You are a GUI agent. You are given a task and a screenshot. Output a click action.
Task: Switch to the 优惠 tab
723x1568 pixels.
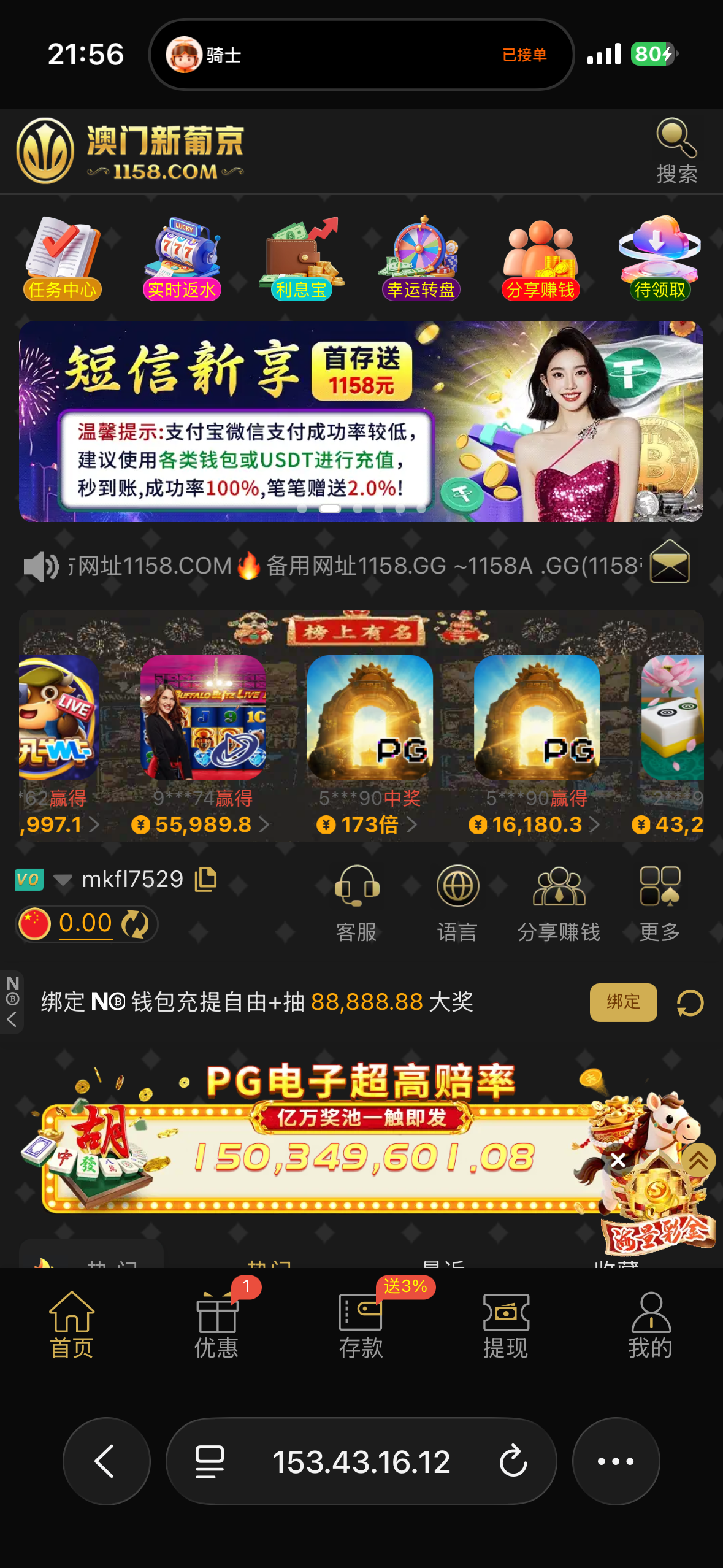(x=216, y=1325)
